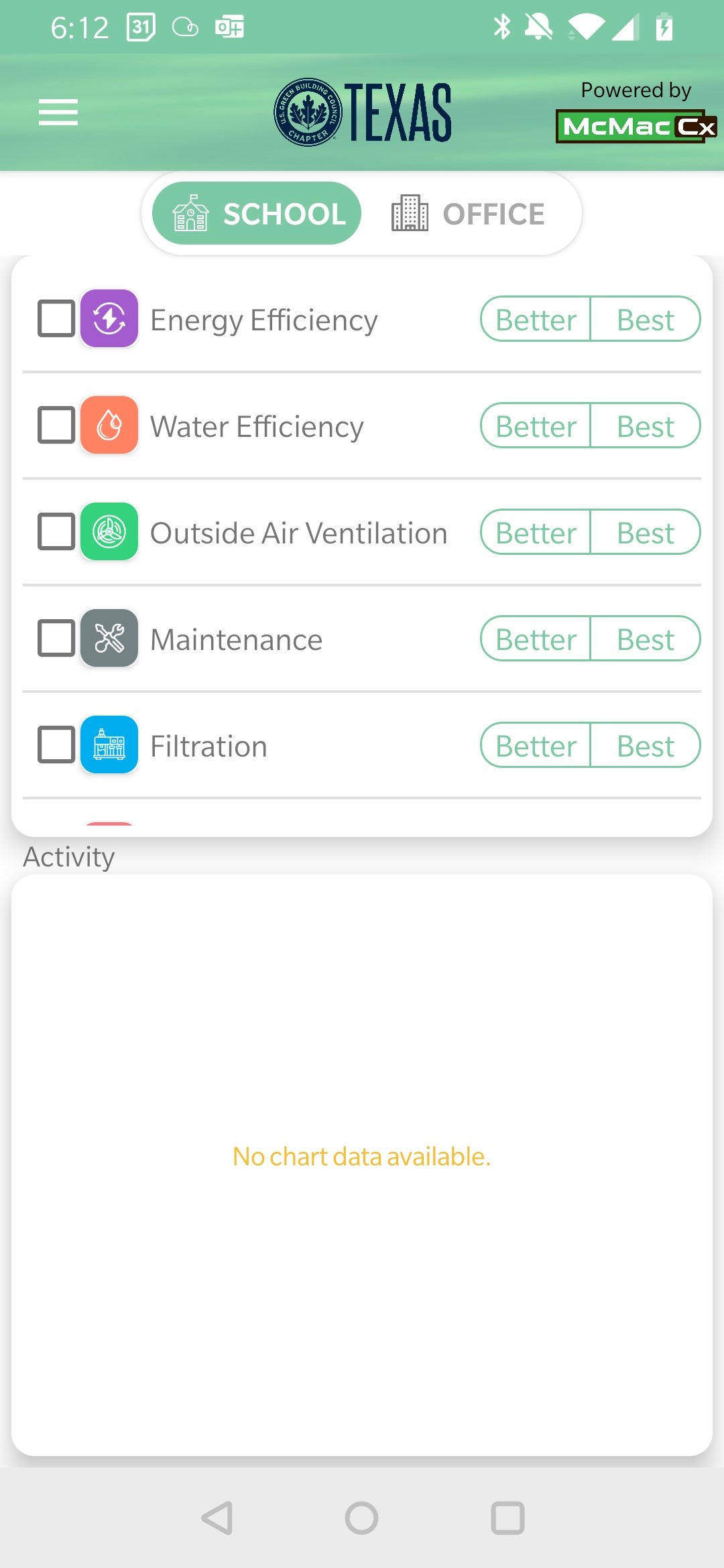Pick Better for Outside Air Ventilation
Screen dimensions: 724x1568
pos(536,532)
